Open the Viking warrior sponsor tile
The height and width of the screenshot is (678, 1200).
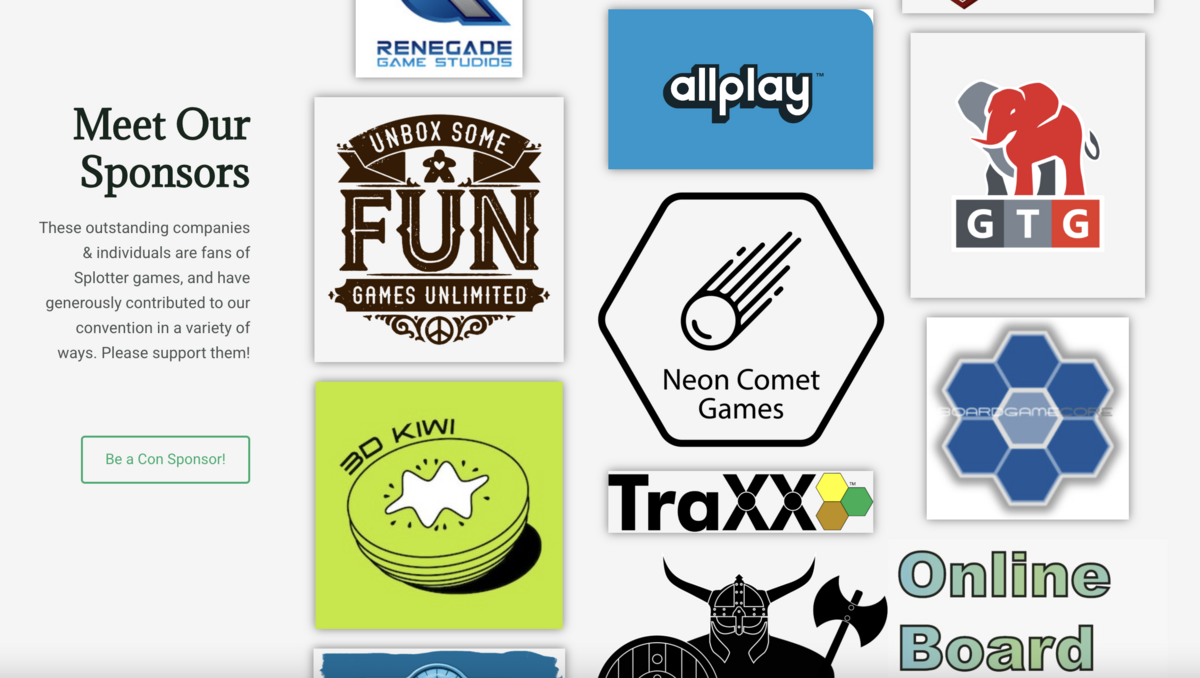click(x=740, y=620)
